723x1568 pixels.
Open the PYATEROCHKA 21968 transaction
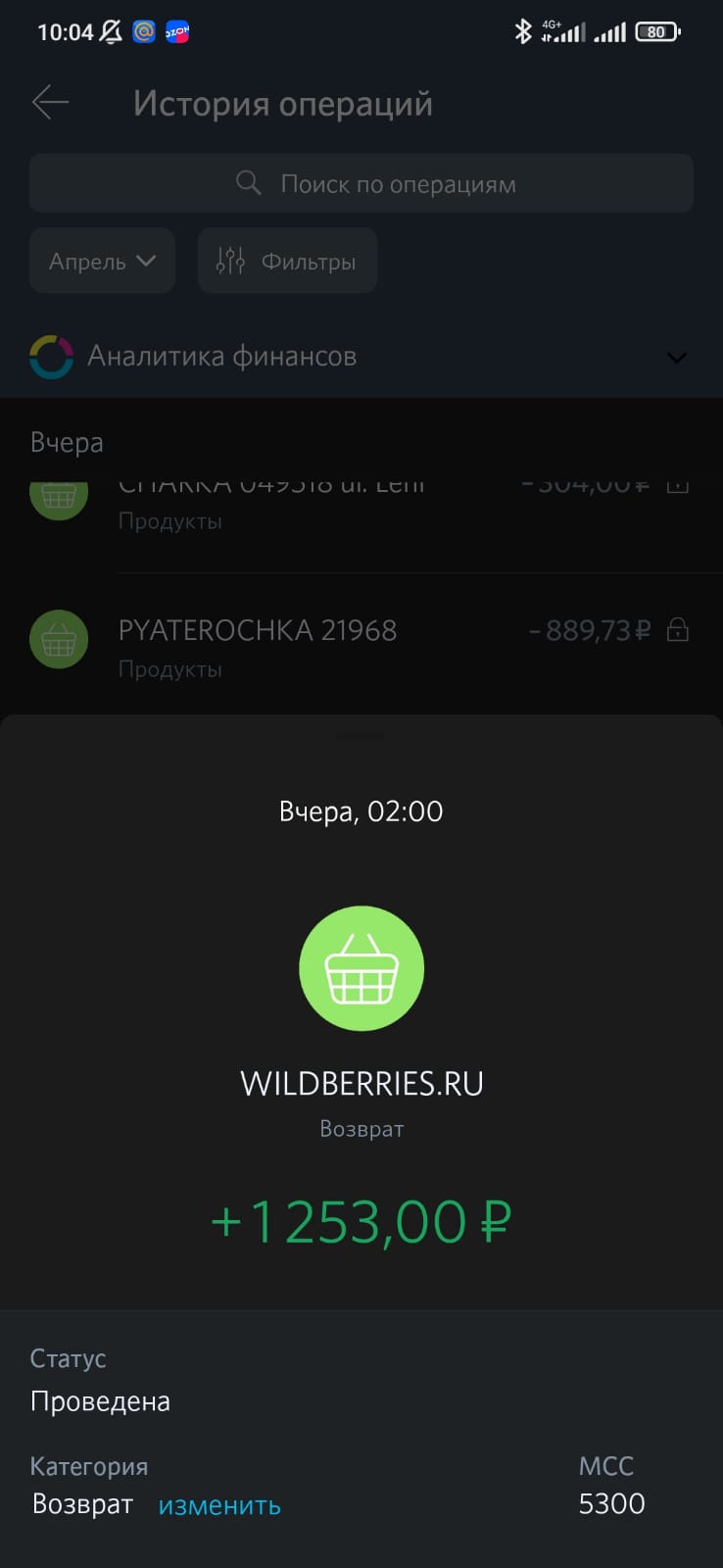[x=361, y=646]
